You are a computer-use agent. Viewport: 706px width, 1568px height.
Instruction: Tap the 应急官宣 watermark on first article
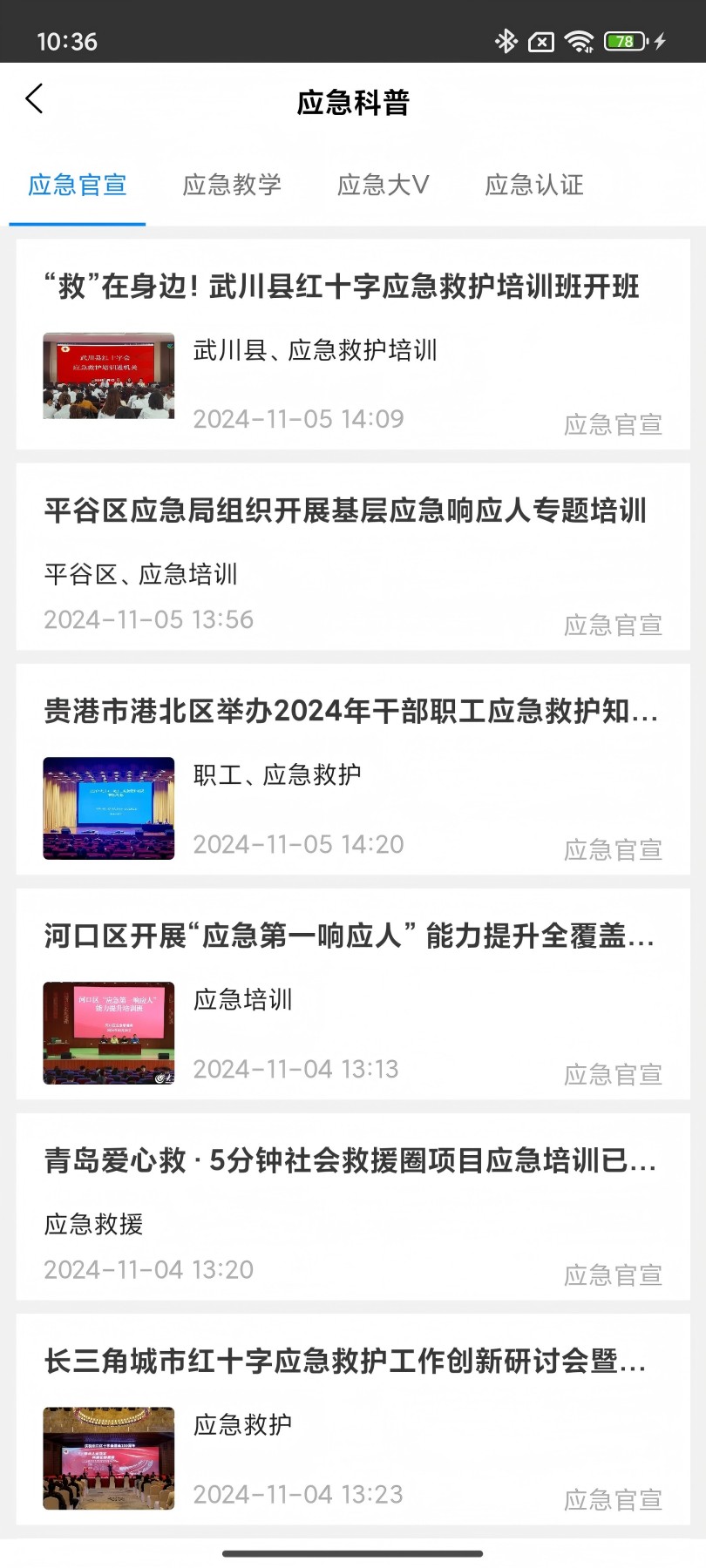coord(613,425)
